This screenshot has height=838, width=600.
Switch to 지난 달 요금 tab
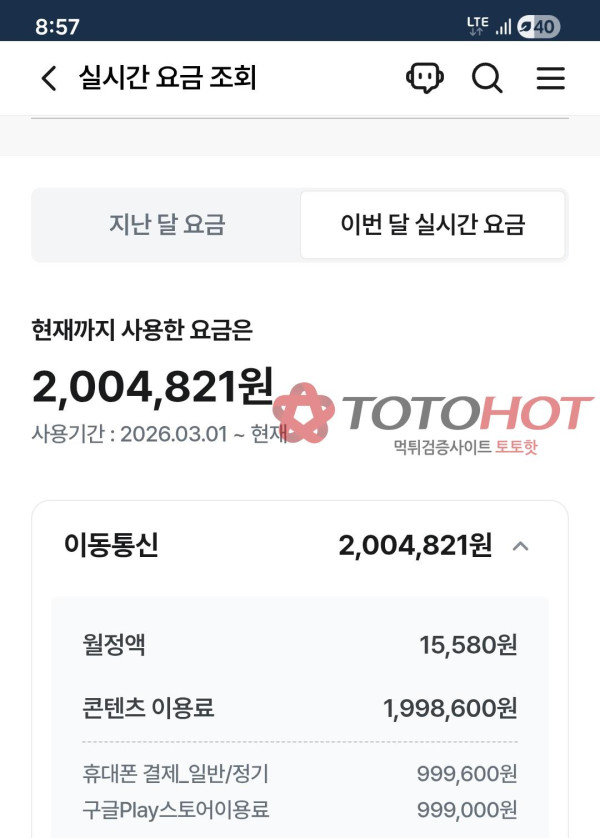(167, 225)
